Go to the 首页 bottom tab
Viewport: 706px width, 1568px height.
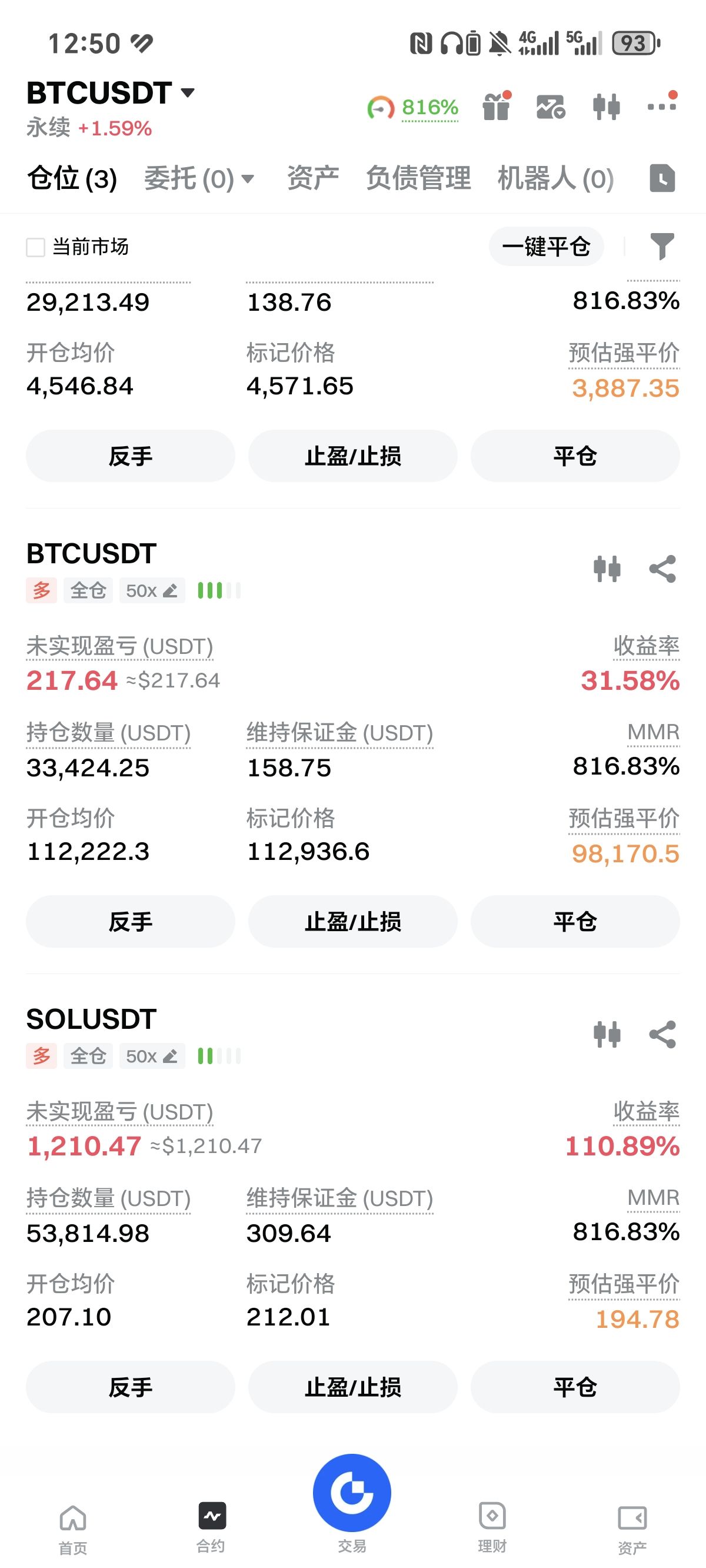pos(73,1530)
